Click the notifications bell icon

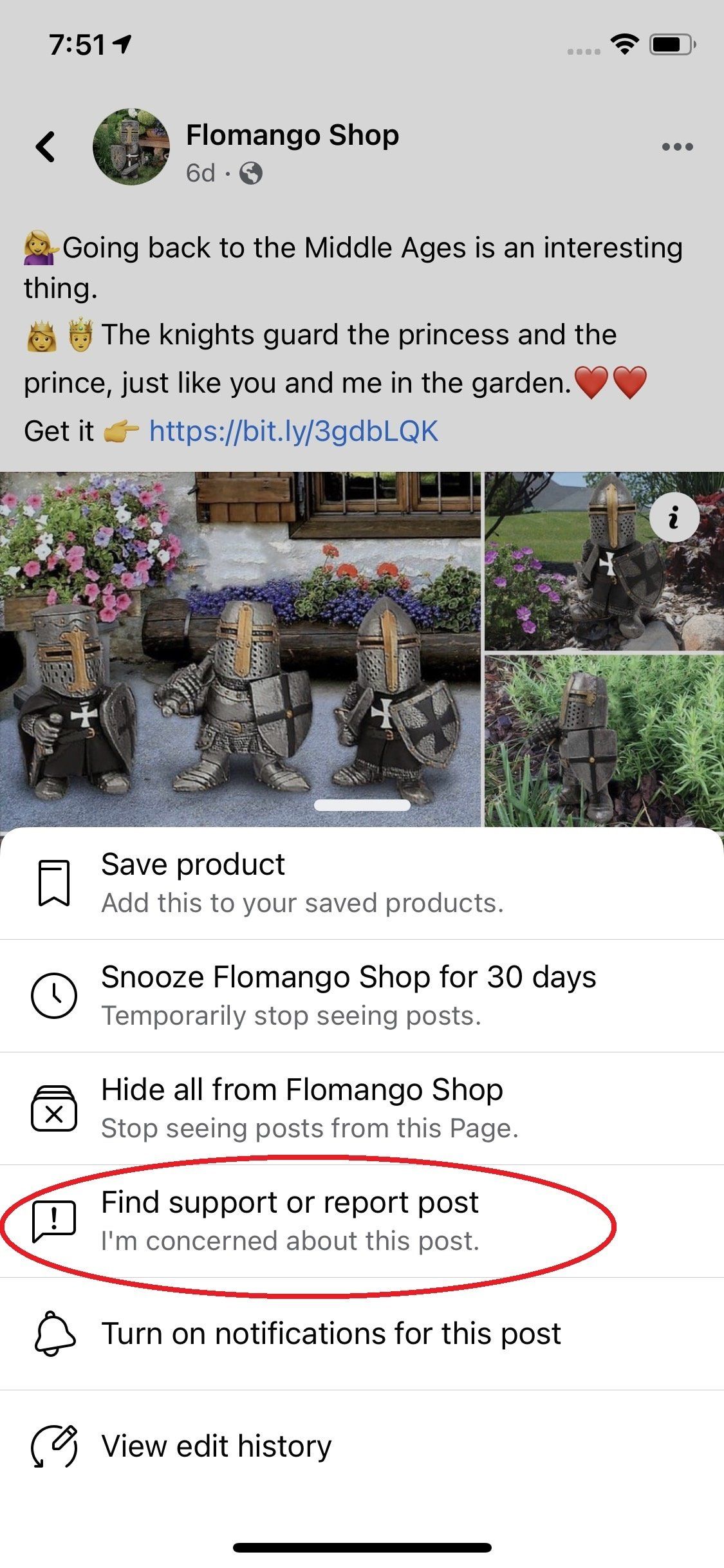point(55,1334)
